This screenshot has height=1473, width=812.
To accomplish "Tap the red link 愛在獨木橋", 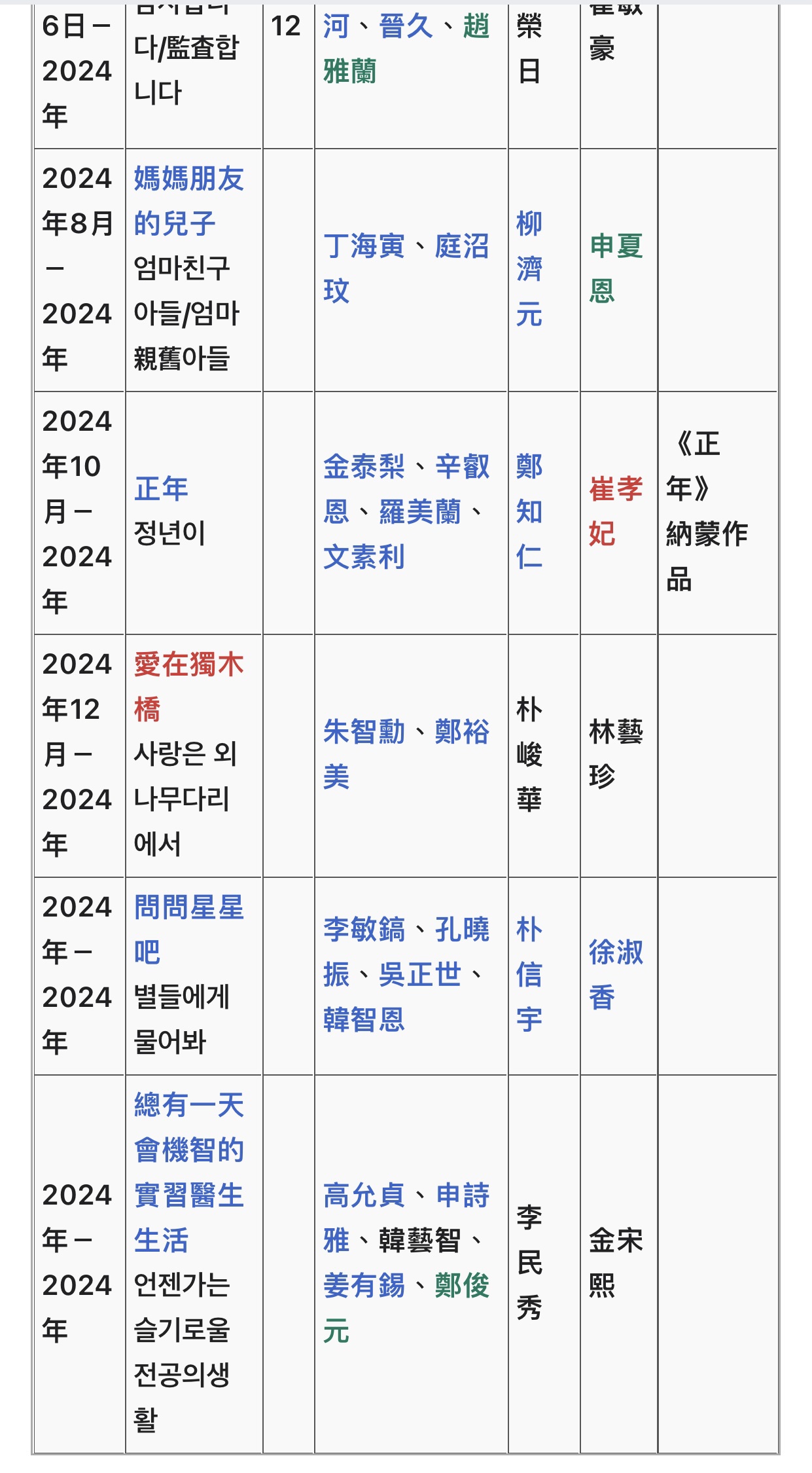I will (188, 686).
